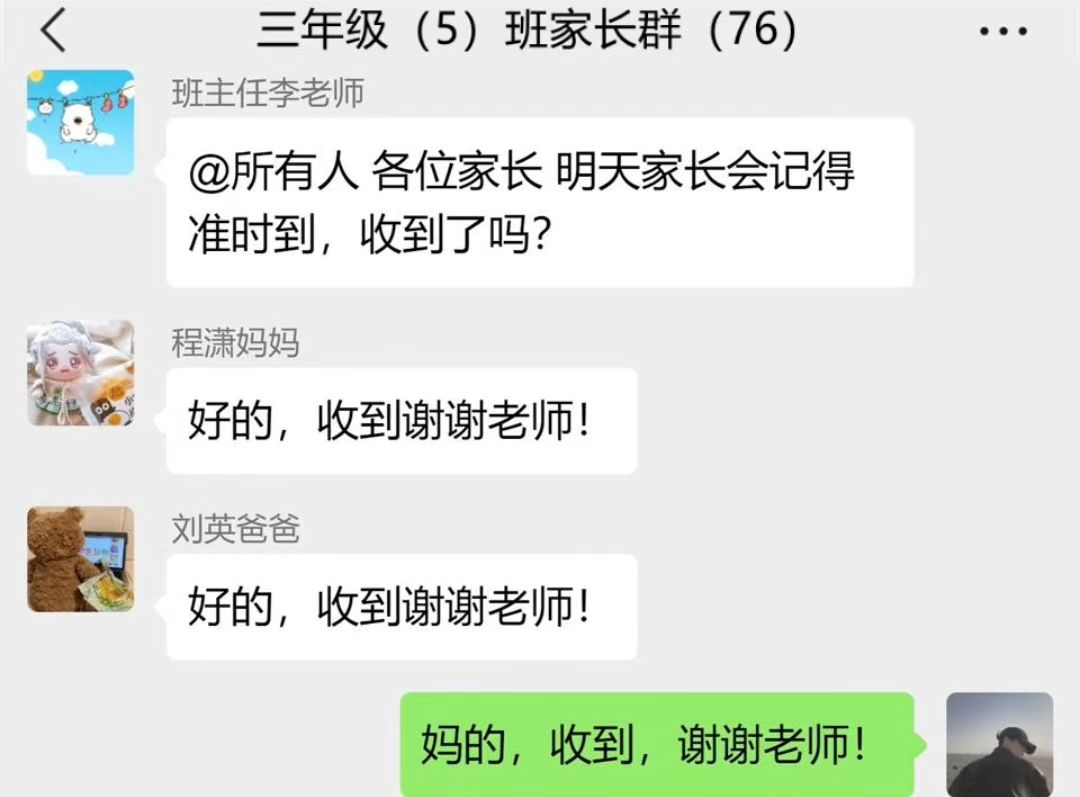View 程潇妈妈's profile via her avatar

[x=80, y=373]
